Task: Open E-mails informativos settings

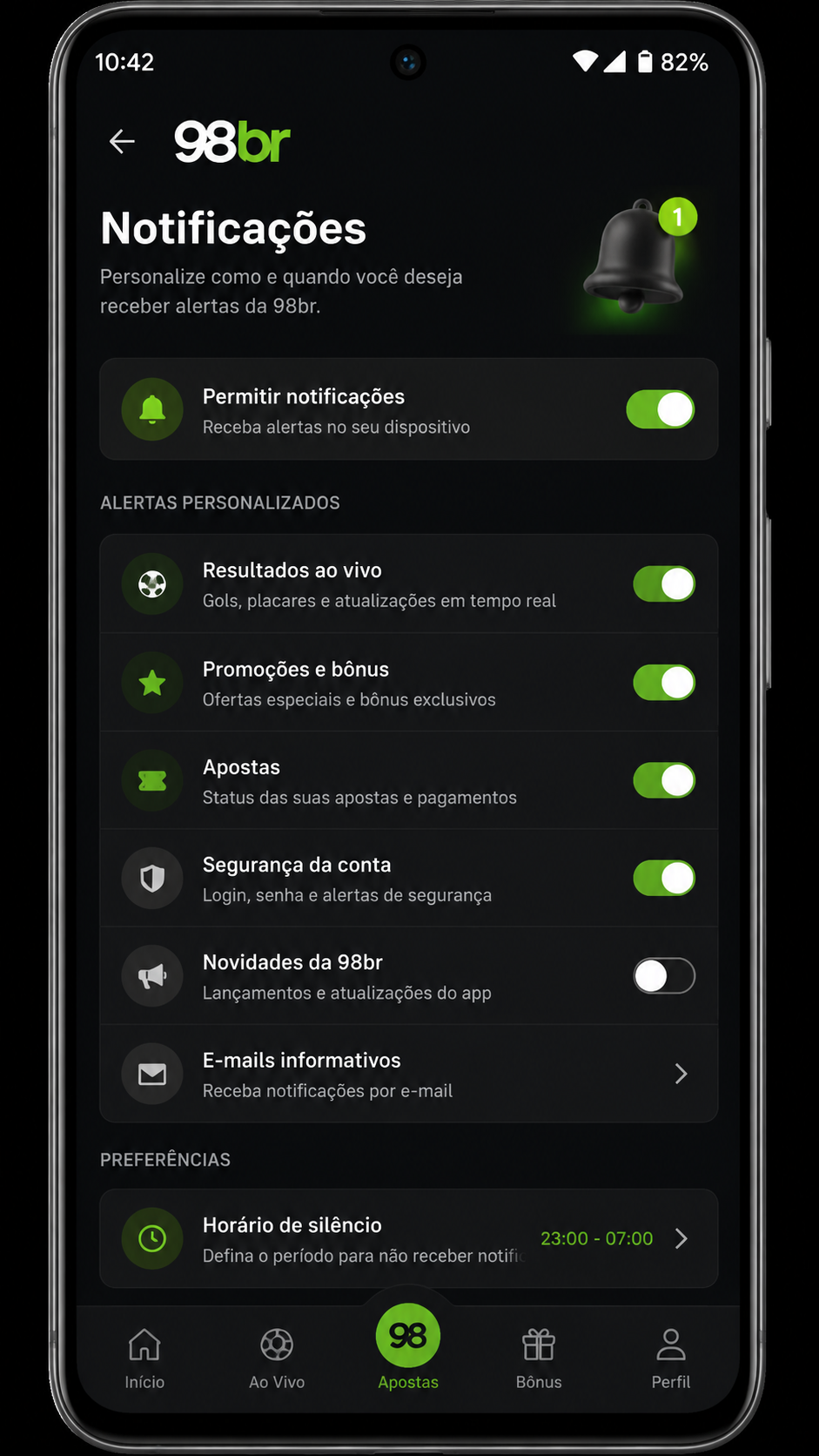Action: [409, 1074]
